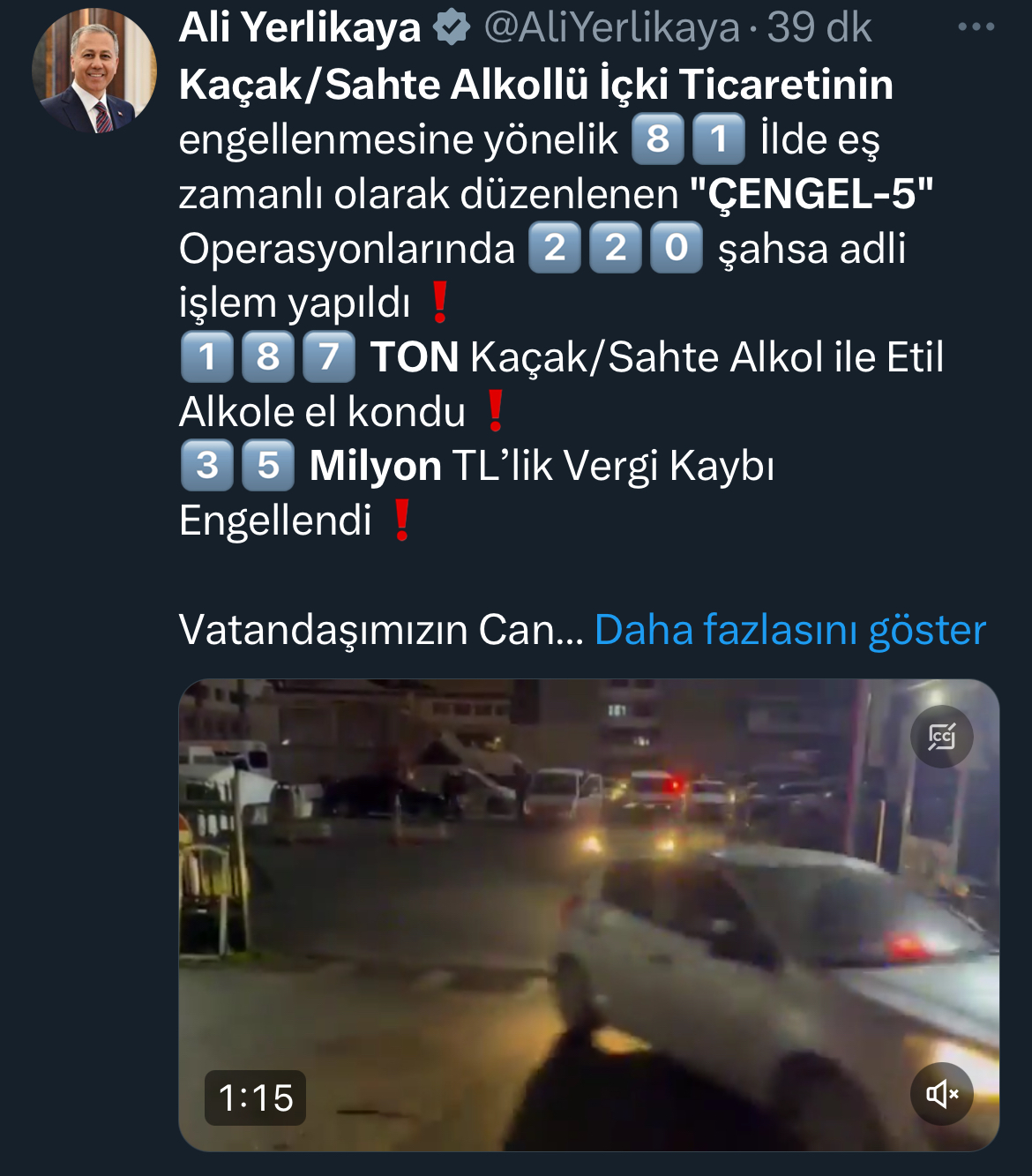
Task: Open the tweet's three-dot overflow menu
Action: [976, 27]
